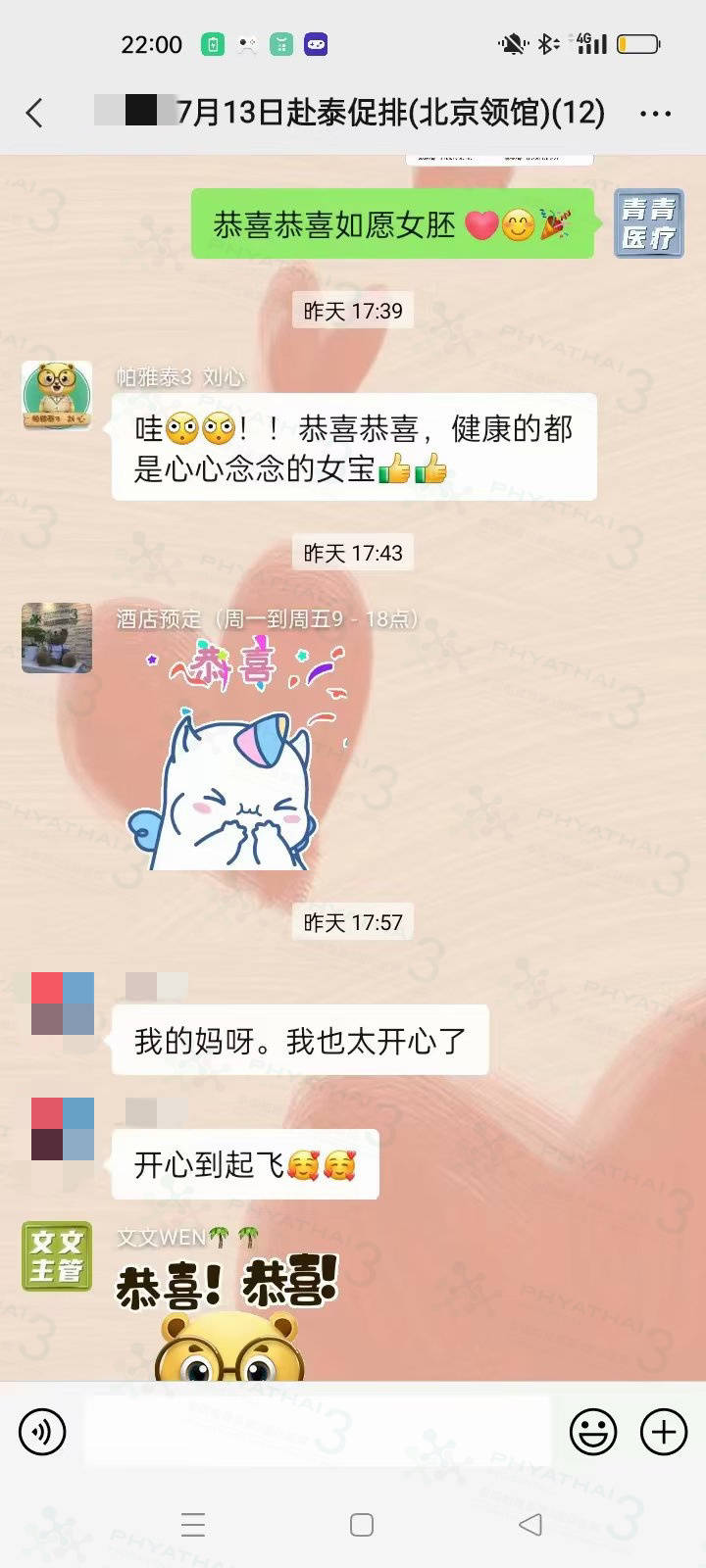Open the plus attachment menu
The width and height of the screenshot is (706, 1568).
click(664, 1432)
